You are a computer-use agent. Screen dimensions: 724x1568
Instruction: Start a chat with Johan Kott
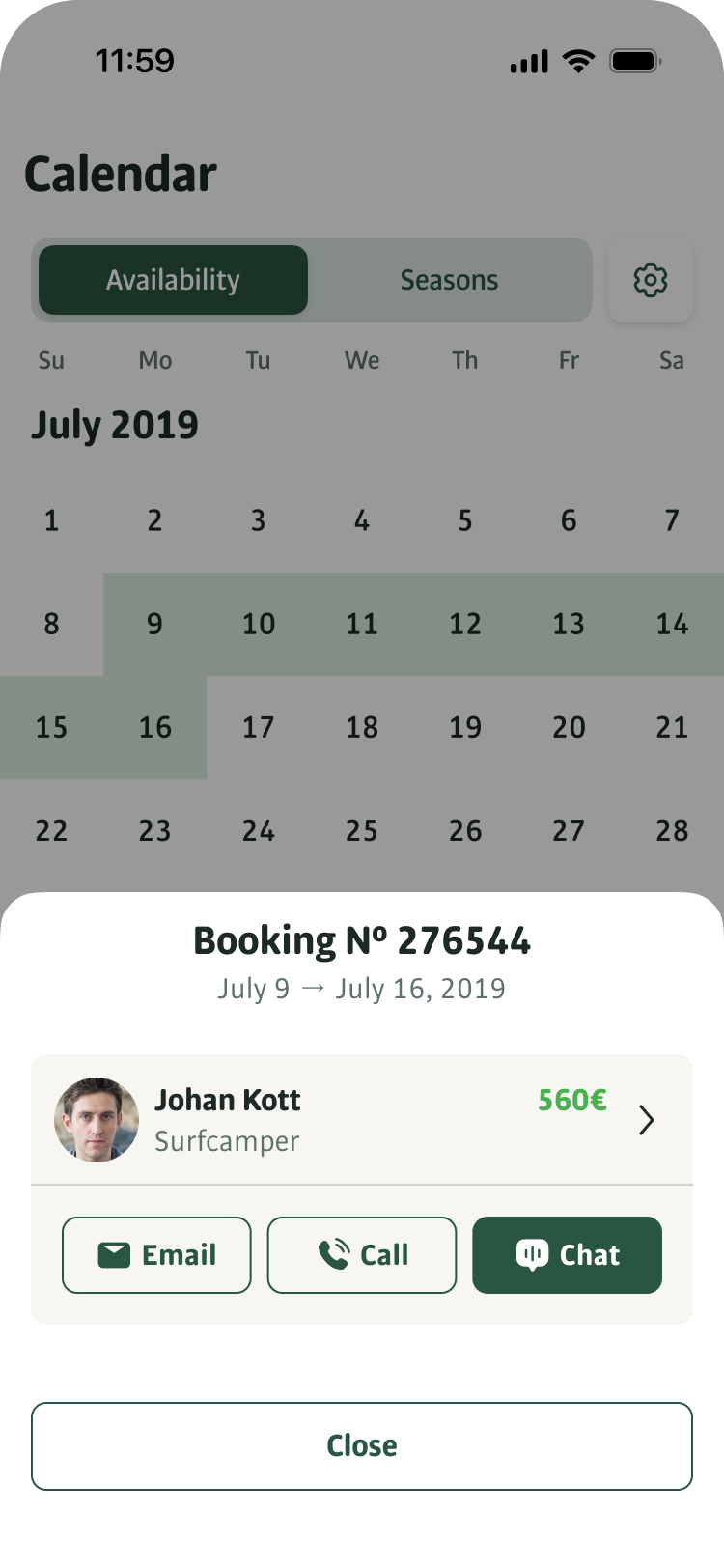[567, 1254]
